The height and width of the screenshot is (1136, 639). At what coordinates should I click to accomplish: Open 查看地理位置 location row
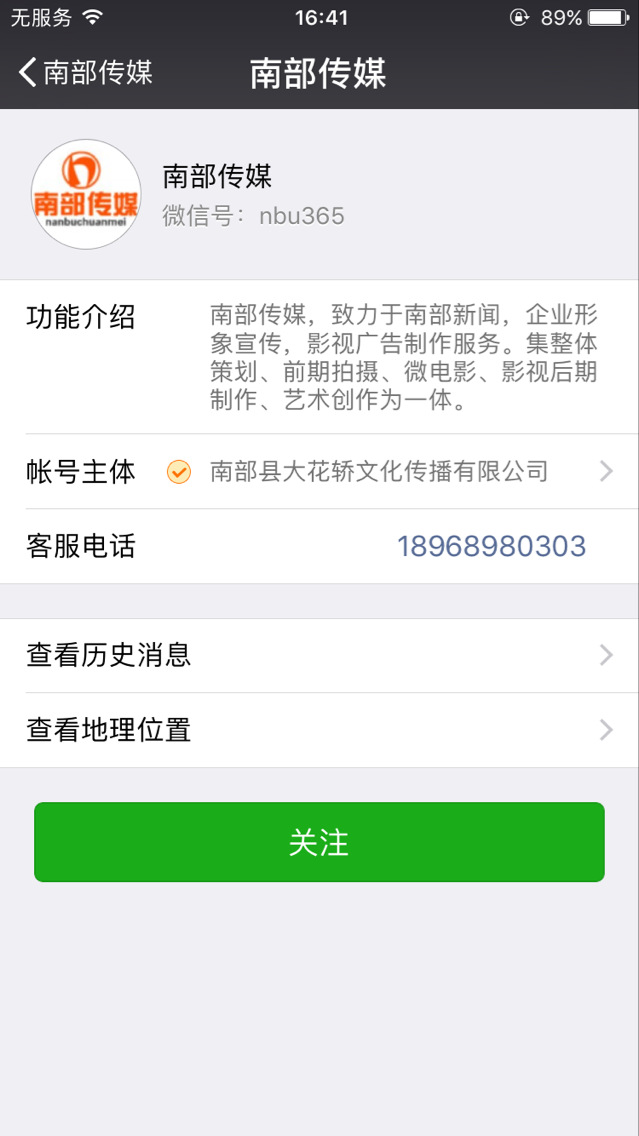point(319,730)
